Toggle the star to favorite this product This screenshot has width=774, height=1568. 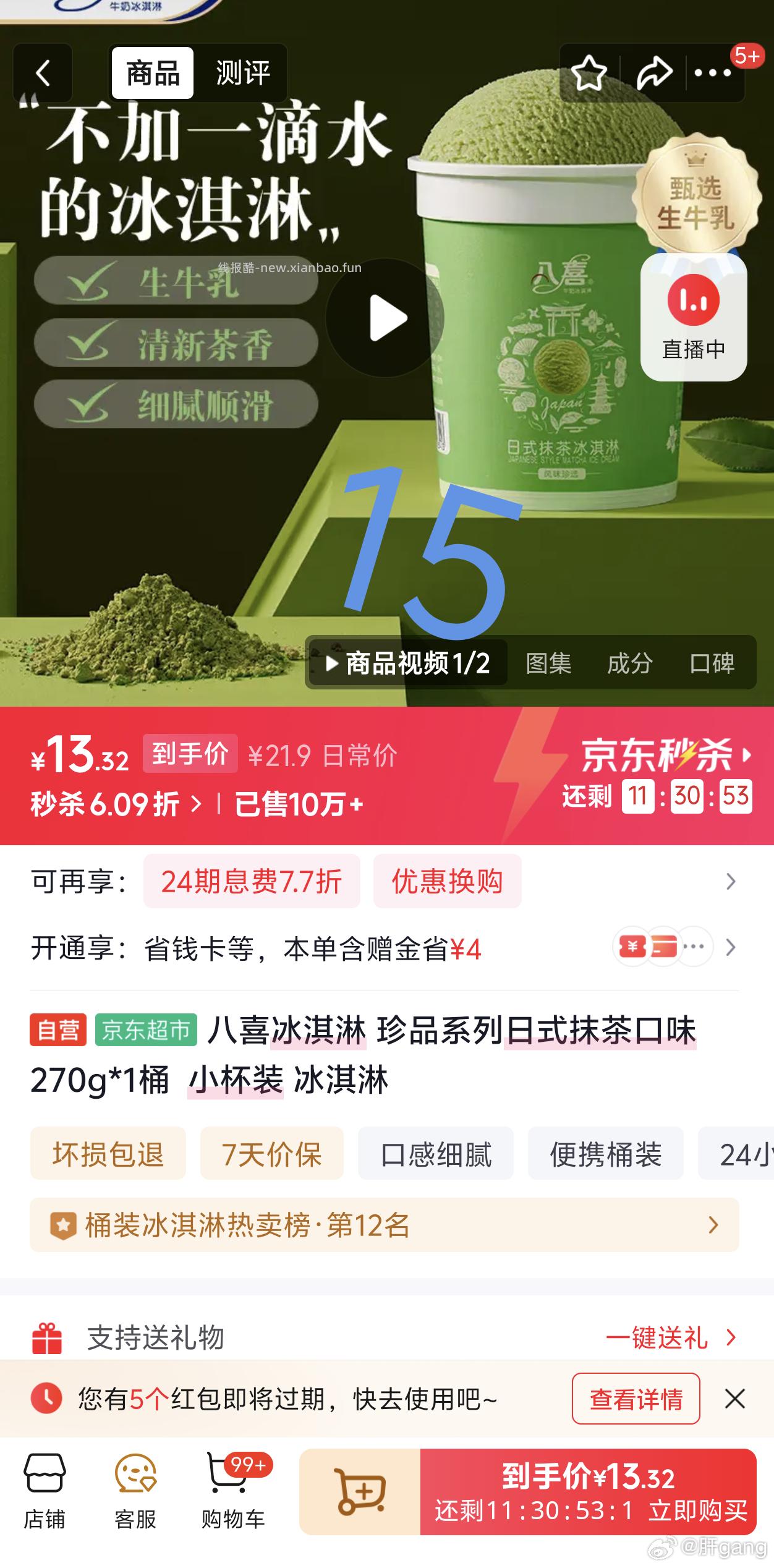pos(591,73)
